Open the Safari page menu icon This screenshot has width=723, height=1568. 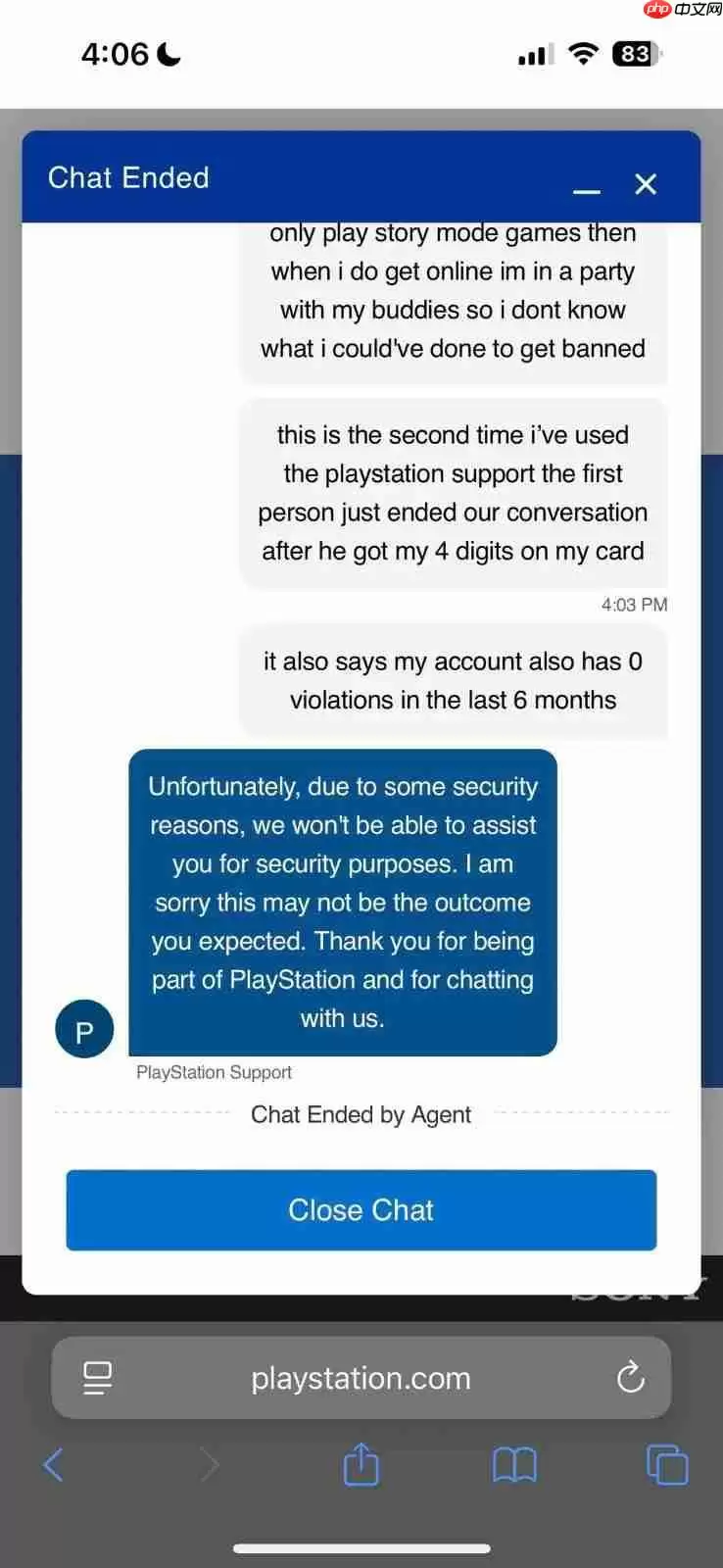(x=98, y=1378)
